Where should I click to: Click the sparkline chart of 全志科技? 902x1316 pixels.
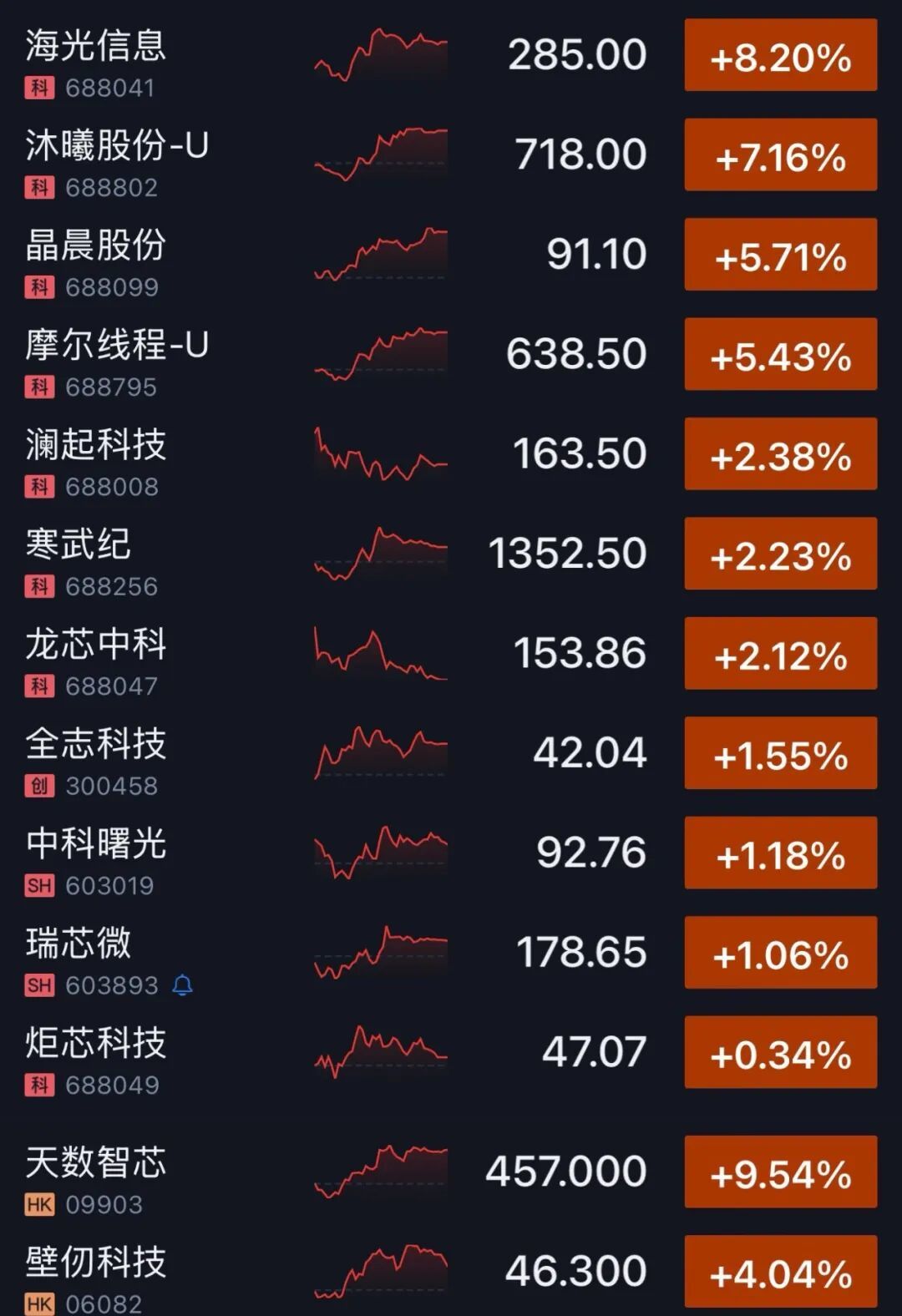[380, 750]
